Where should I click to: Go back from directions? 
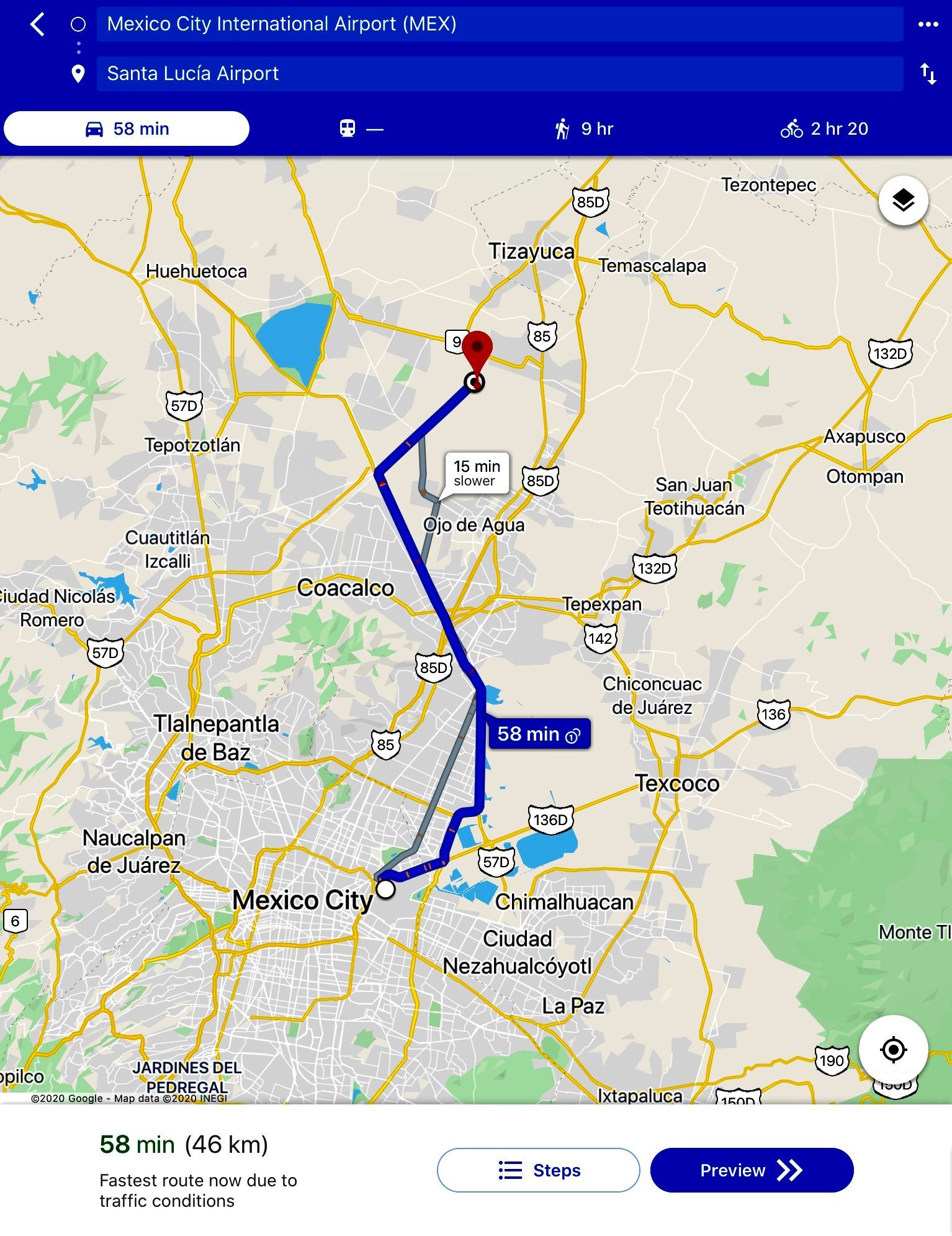click(37, 25)
